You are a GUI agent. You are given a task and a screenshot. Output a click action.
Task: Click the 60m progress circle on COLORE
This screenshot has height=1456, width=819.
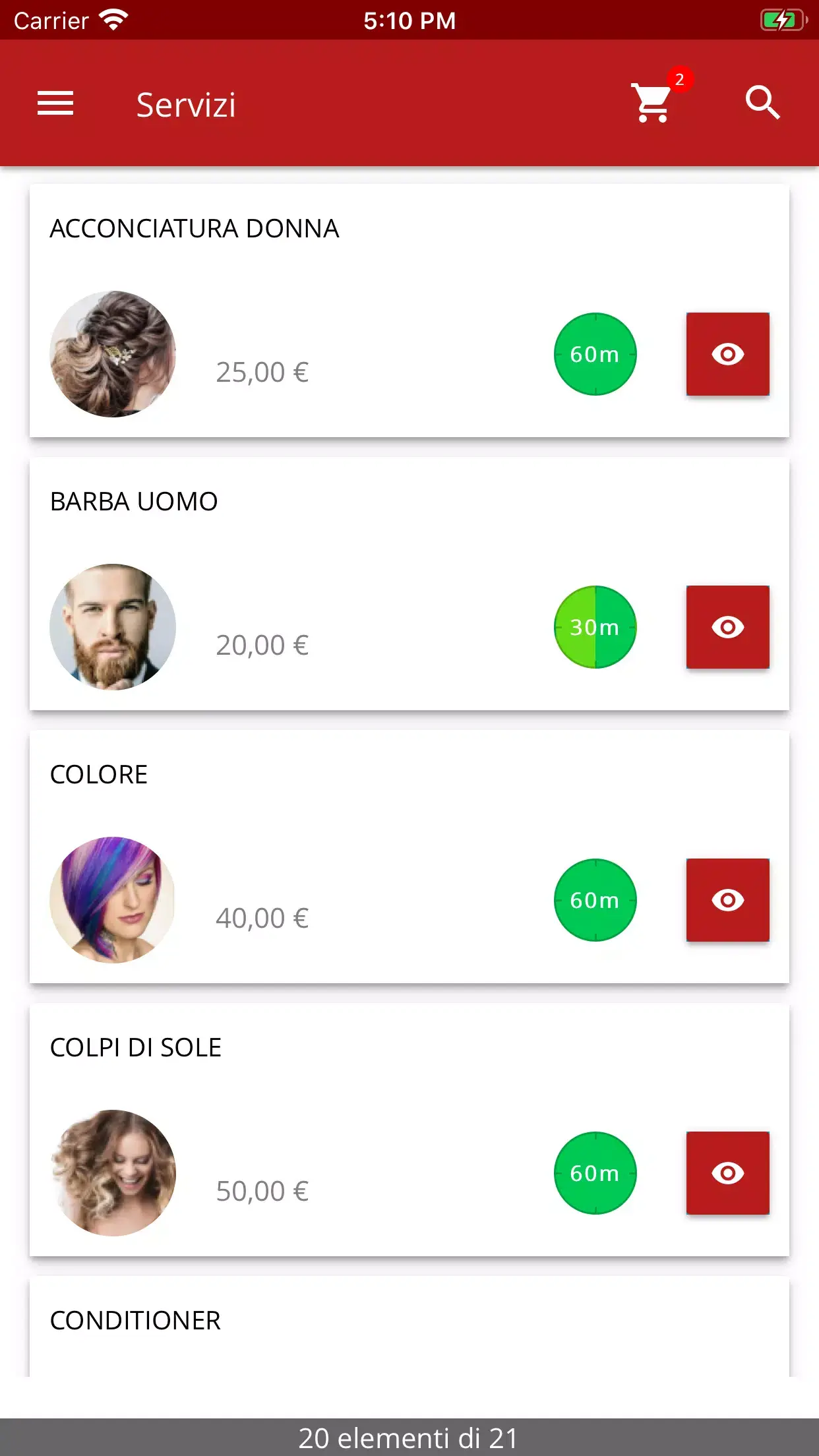[594, 900]
